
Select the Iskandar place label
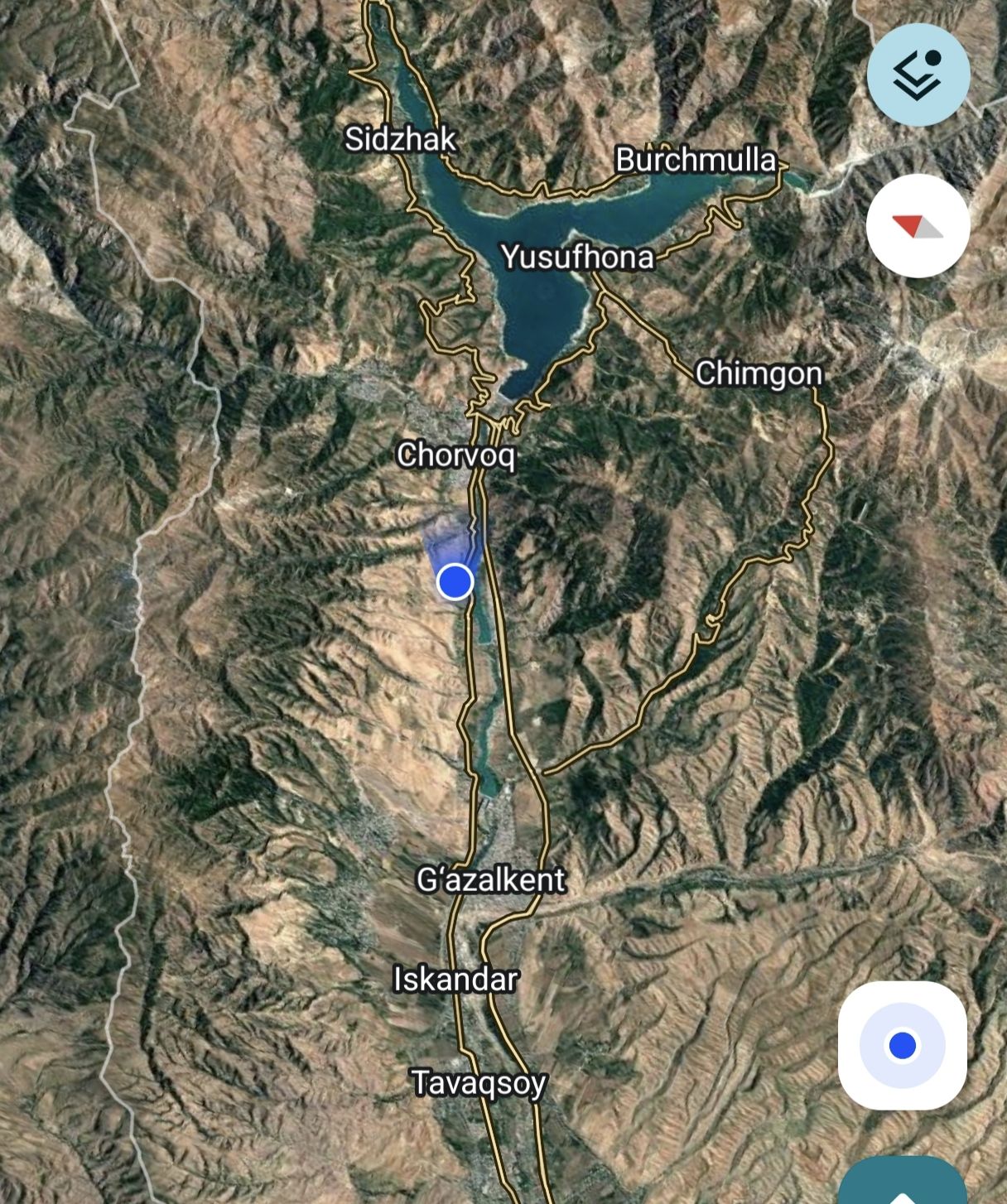coord(455,980)
